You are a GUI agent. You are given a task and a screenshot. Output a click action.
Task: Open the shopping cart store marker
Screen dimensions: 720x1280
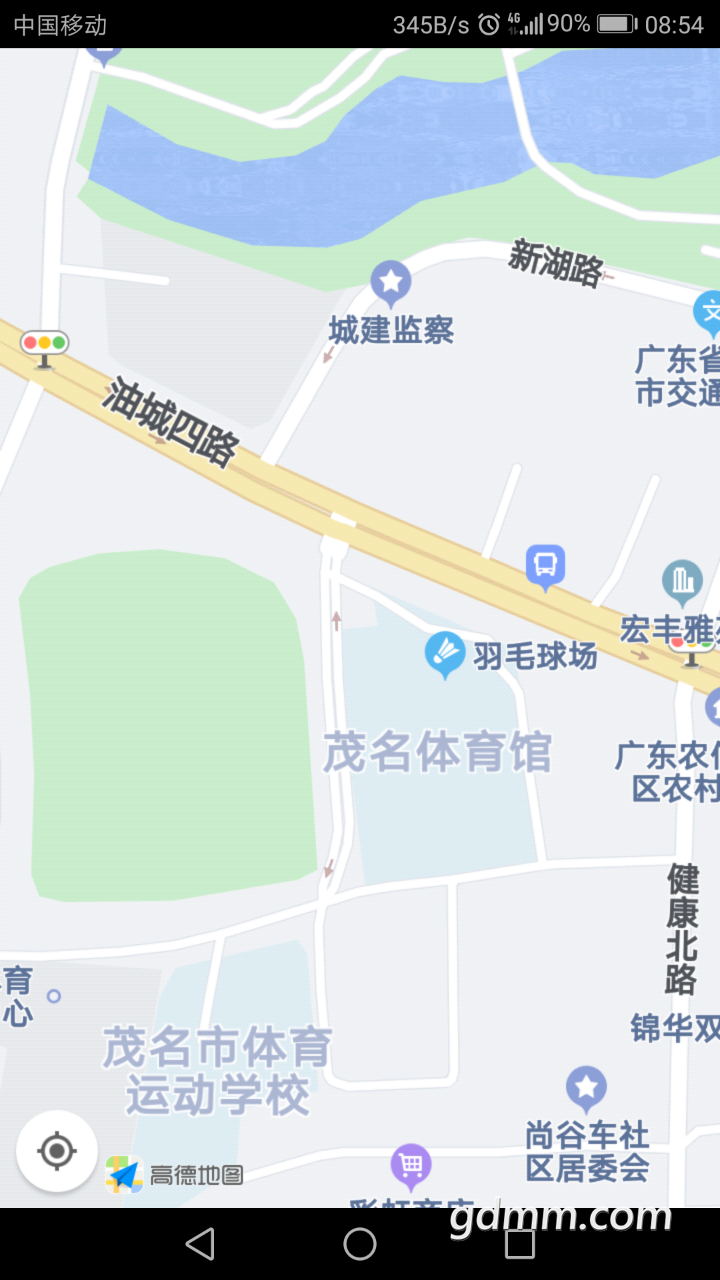(410, 1166)
